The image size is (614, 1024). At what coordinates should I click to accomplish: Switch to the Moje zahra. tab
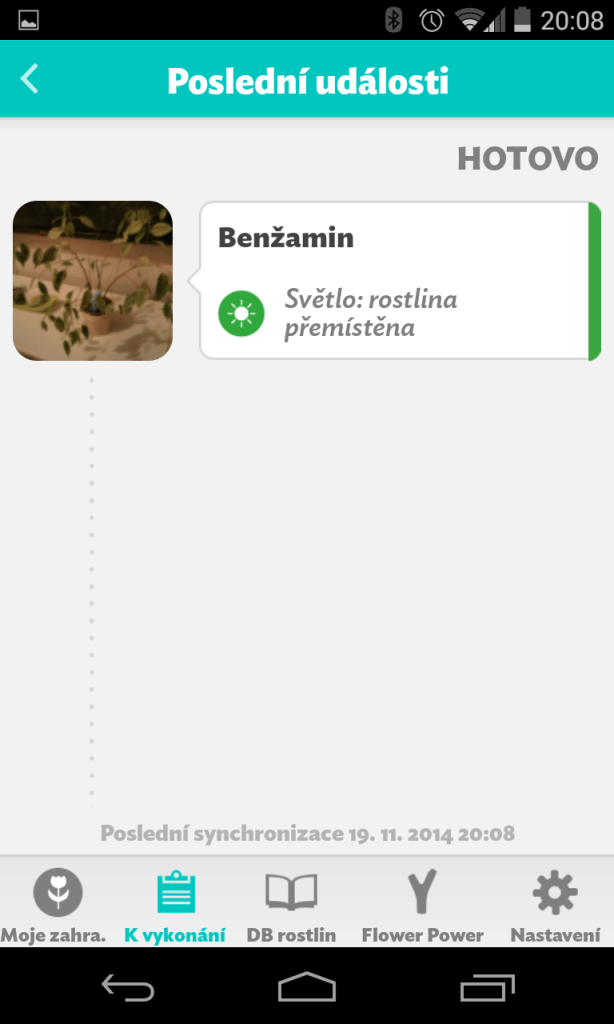tap(56, 903)
